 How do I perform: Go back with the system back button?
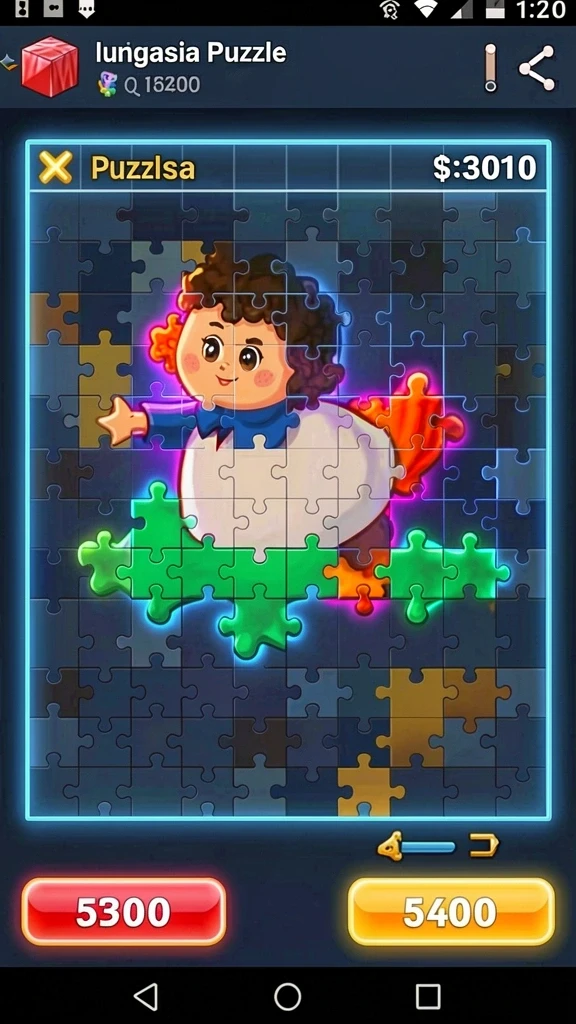click(146, 997)
